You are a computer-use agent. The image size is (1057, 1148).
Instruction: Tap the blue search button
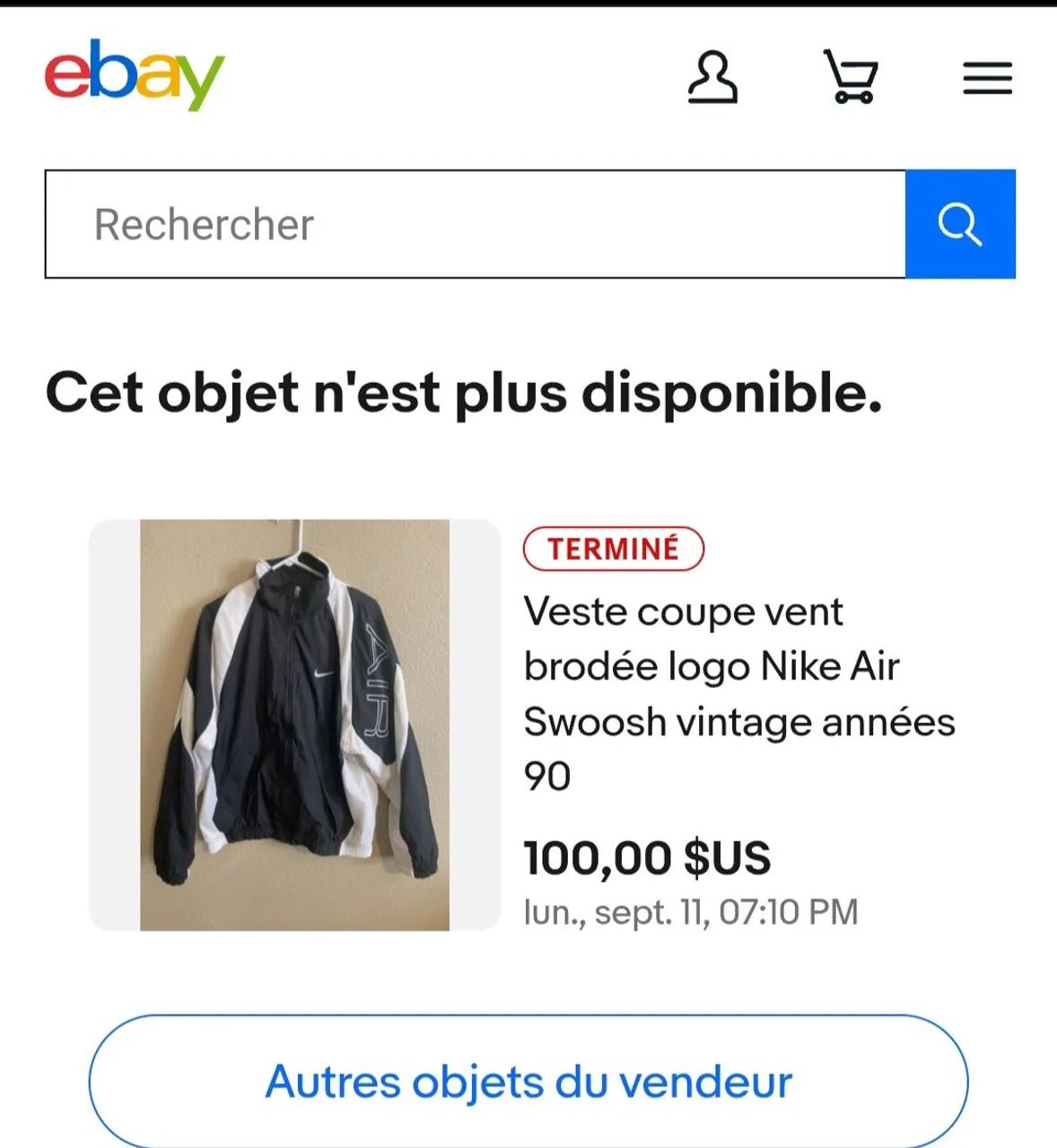click(x=960, y=224)
